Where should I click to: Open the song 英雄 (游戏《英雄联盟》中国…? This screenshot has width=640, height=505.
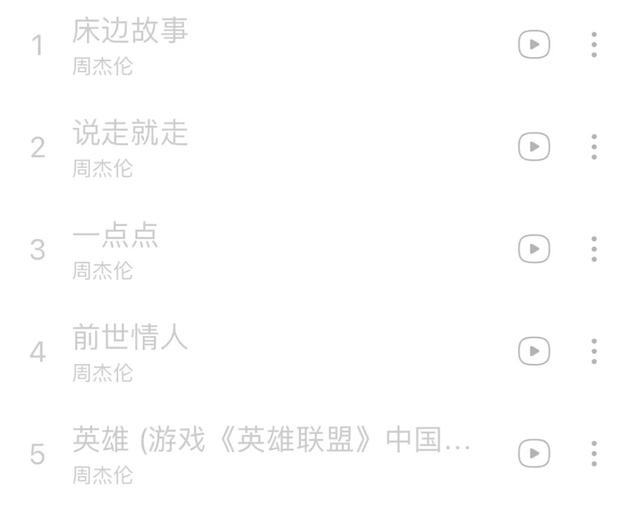270,440
